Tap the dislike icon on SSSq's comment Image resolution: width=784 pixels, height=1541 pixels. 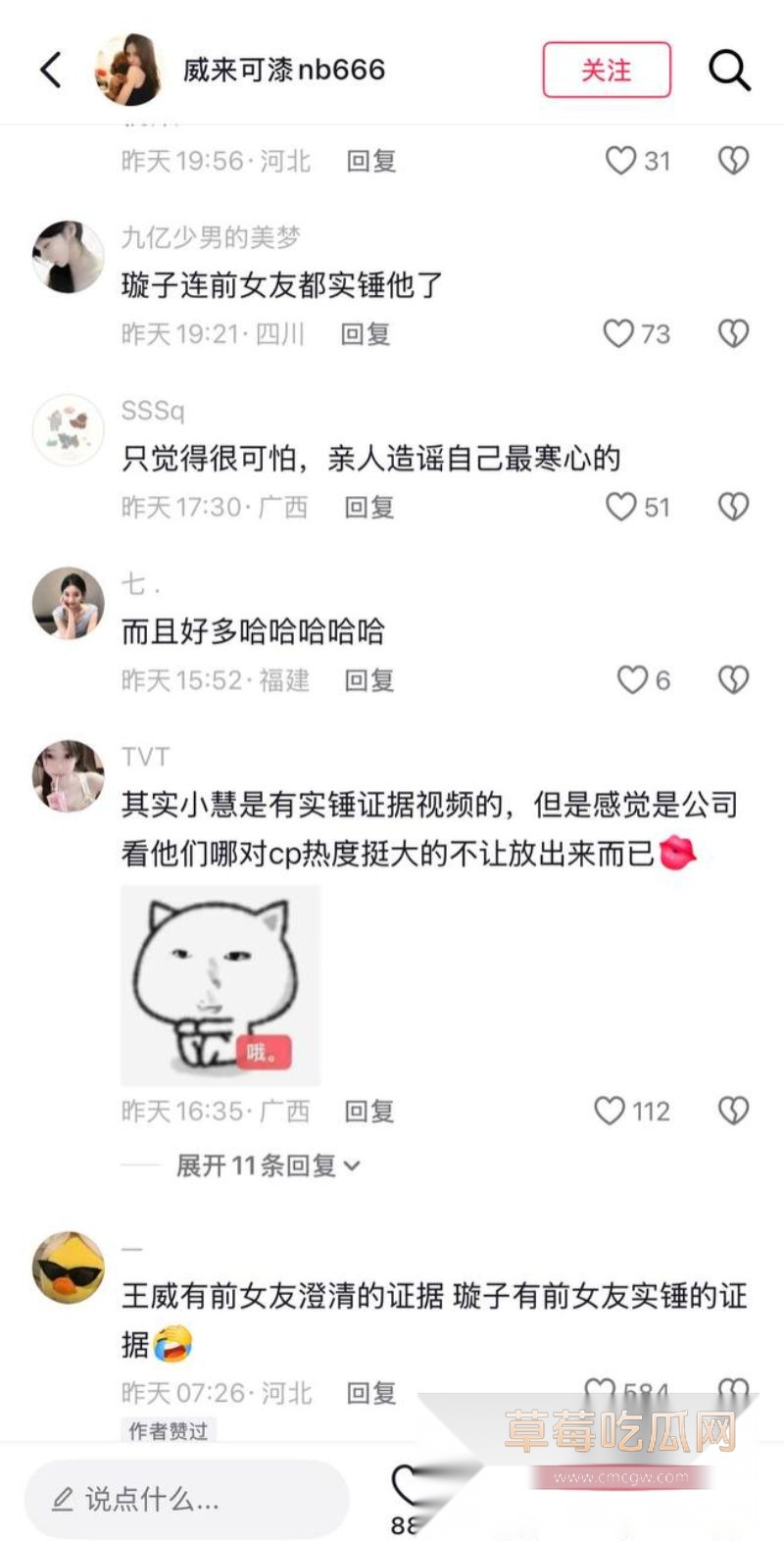point(733,507)
